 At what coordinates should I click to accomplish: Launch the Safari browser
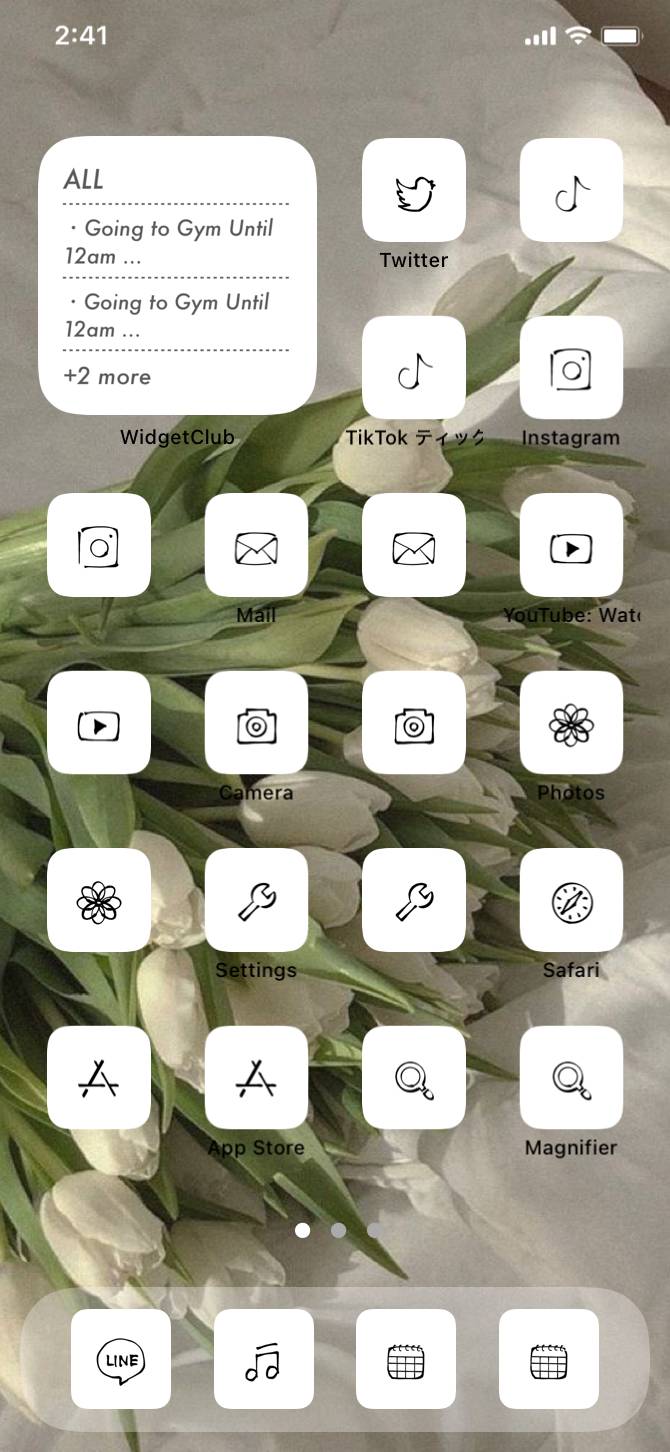(571, 900)
